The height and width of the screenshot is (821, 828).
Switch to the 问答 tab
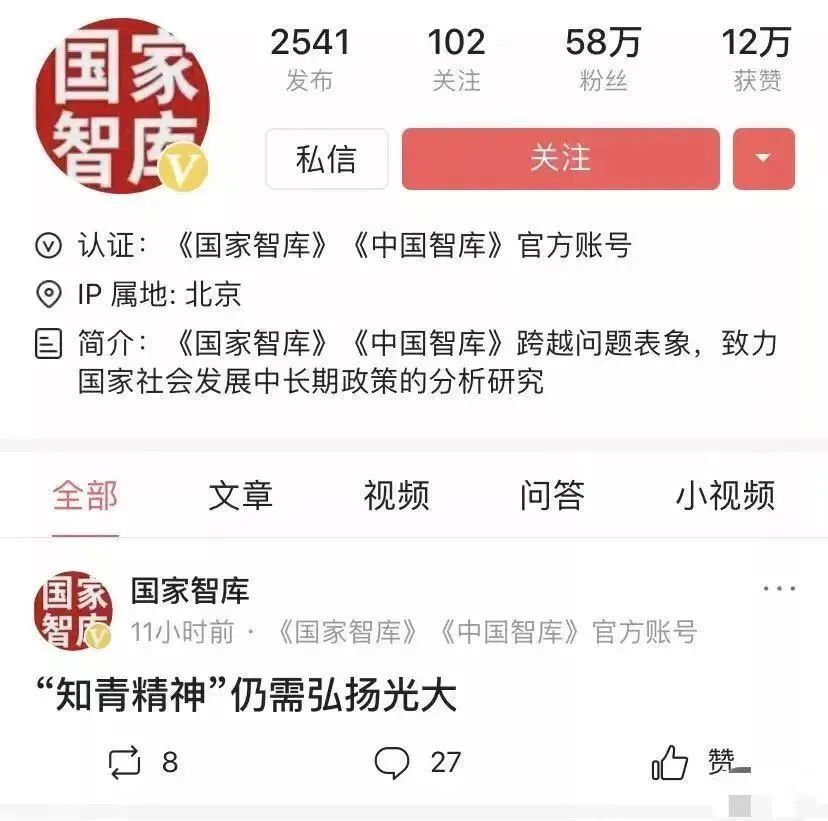[552, 495]
